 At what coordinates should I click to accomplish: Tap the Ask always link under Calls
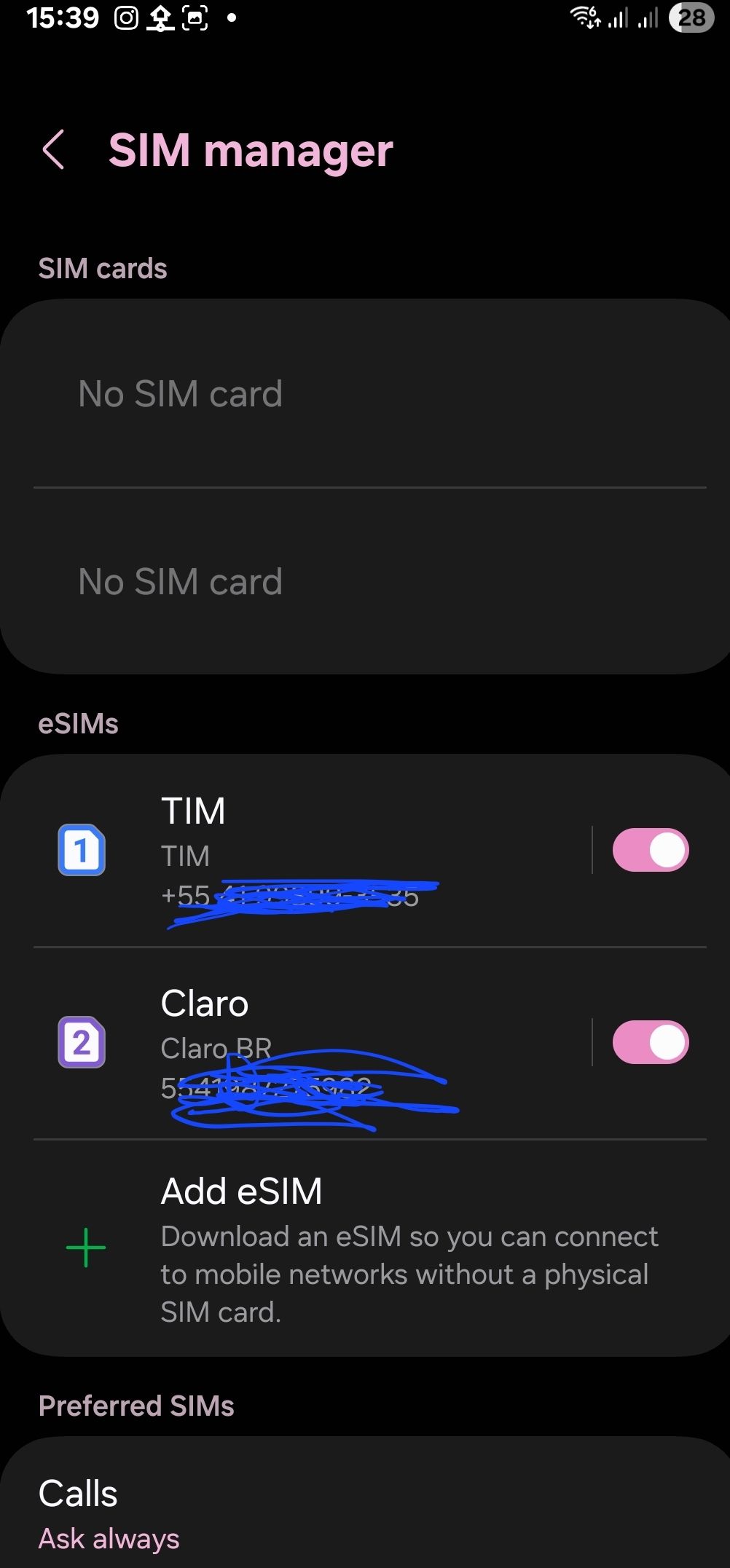(x=109, y=1537)
